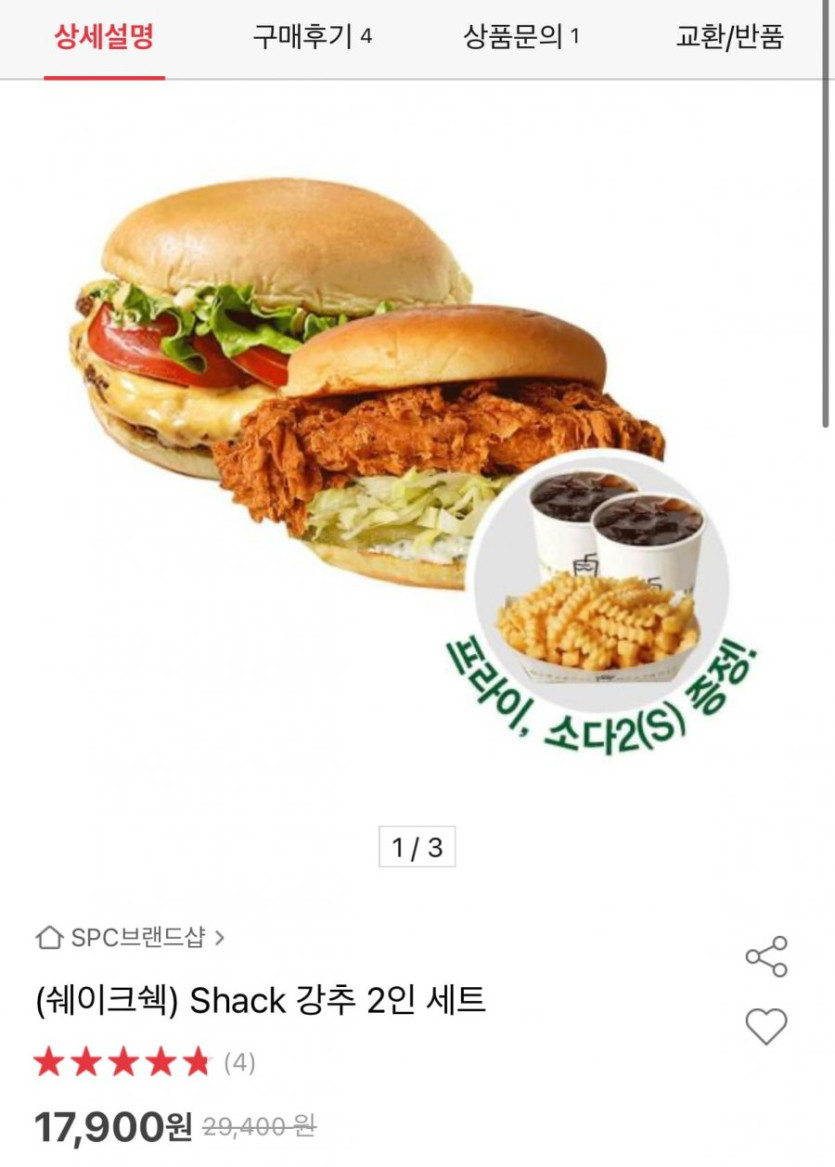Screen dimensions: 835x1167
Task: Open the 교환/반품 tab
Action: [x=730, y=38]
